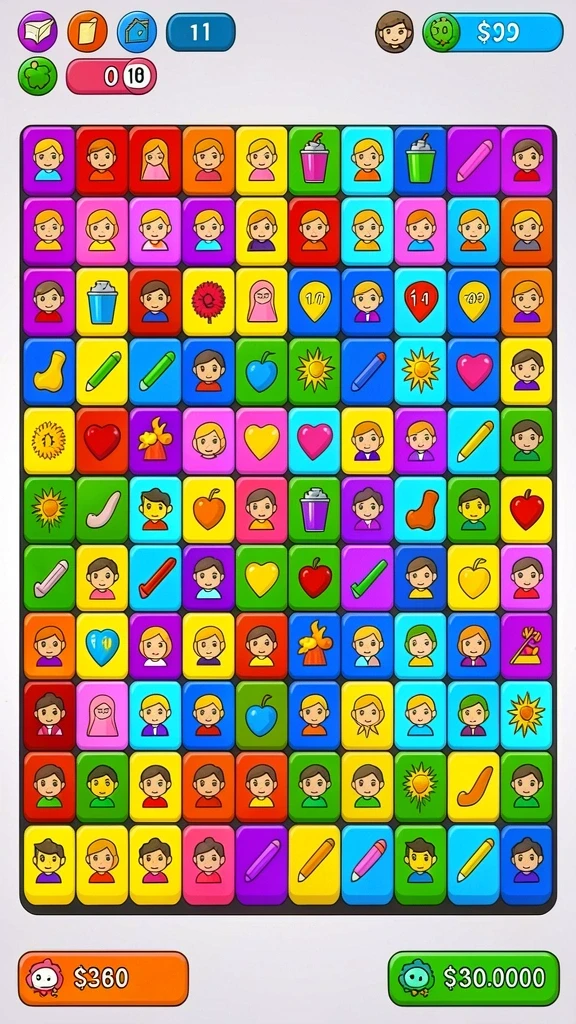Select the blue heart on yellow tile
The image size is (576, 1024).
click(102, 647)
